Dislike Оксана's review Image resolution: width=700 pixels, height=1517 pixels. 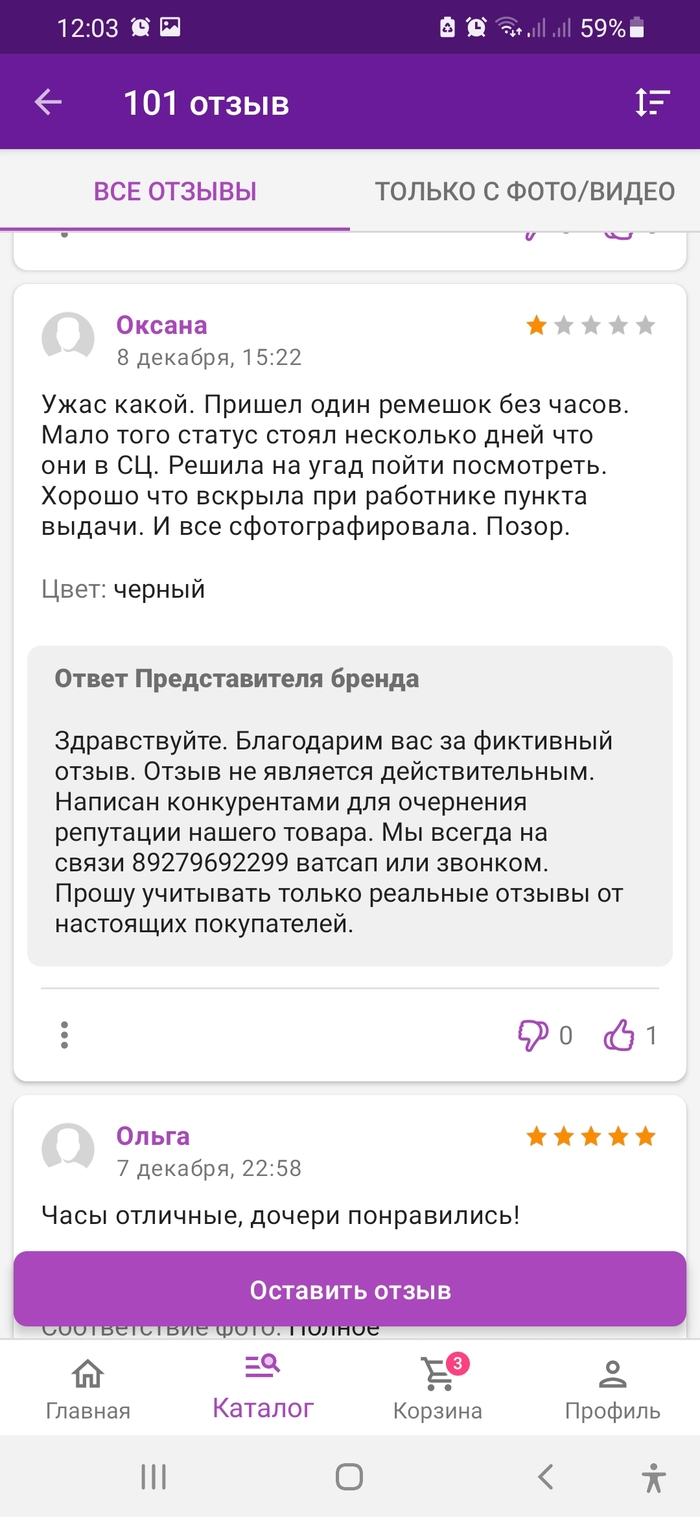tap(533, 1035)
